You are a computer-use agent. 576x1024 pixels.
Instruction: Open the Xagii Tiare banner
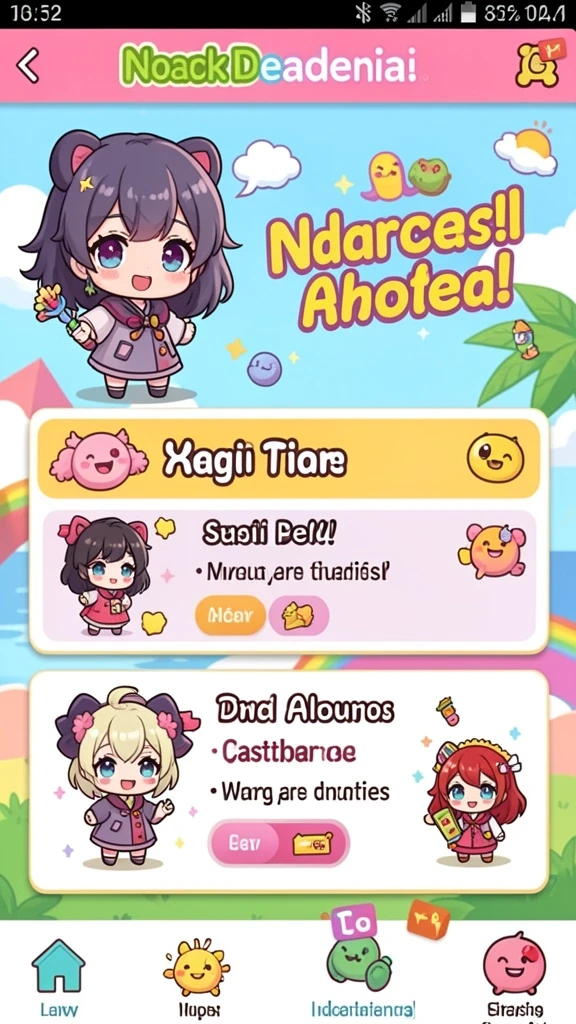pos(289,459)
